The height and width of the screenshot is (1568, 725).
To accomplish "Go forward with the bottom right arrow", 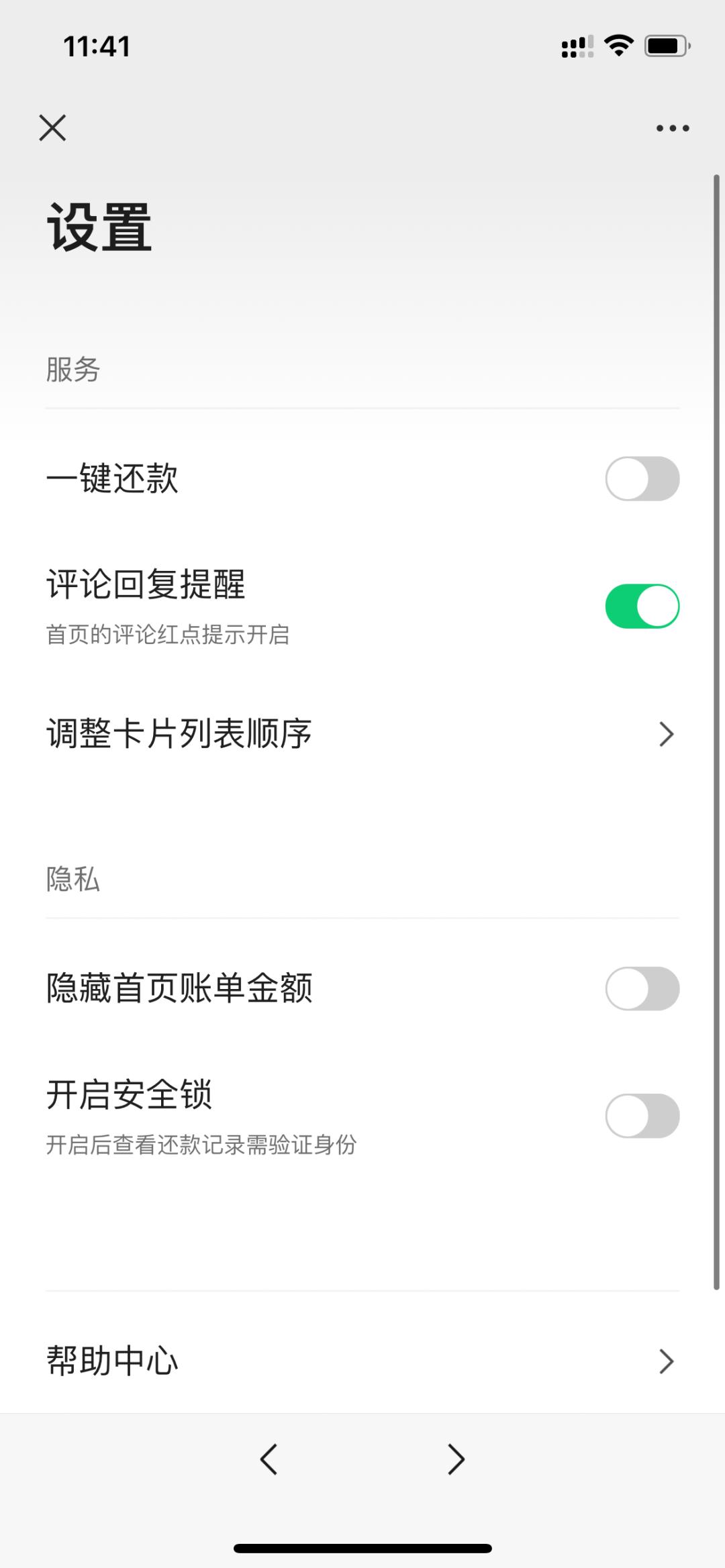I will coord(456,1459).
